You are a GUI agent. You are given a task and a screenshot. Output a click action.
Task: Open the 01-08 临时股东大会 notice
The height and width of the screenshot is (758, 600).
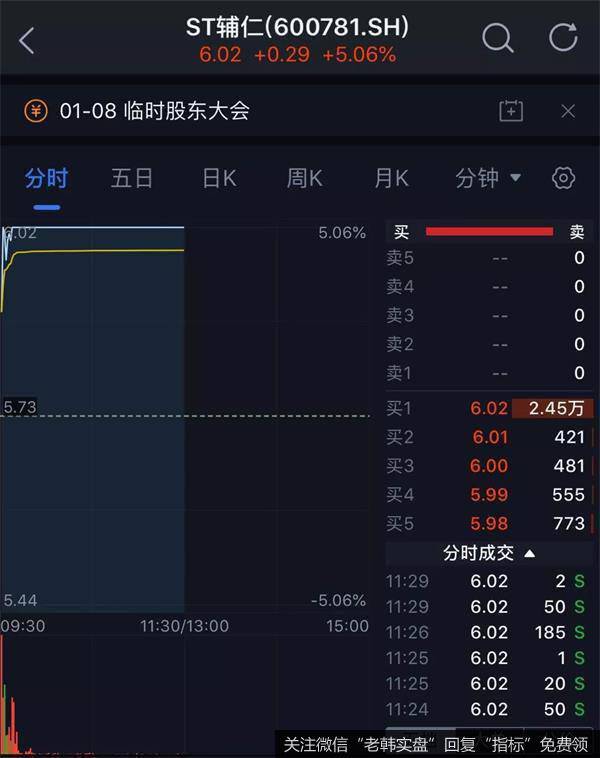coord(155,111)
